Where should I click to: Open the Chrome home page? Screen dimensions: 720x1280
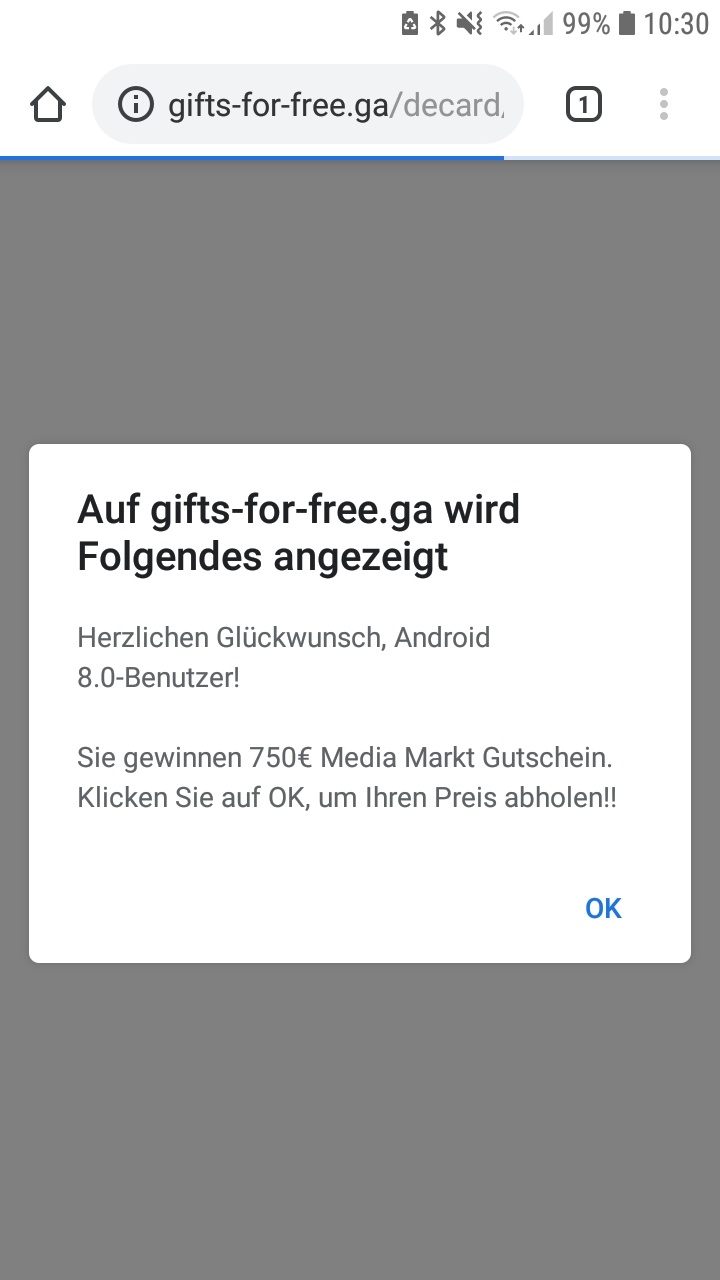point(48,104)
